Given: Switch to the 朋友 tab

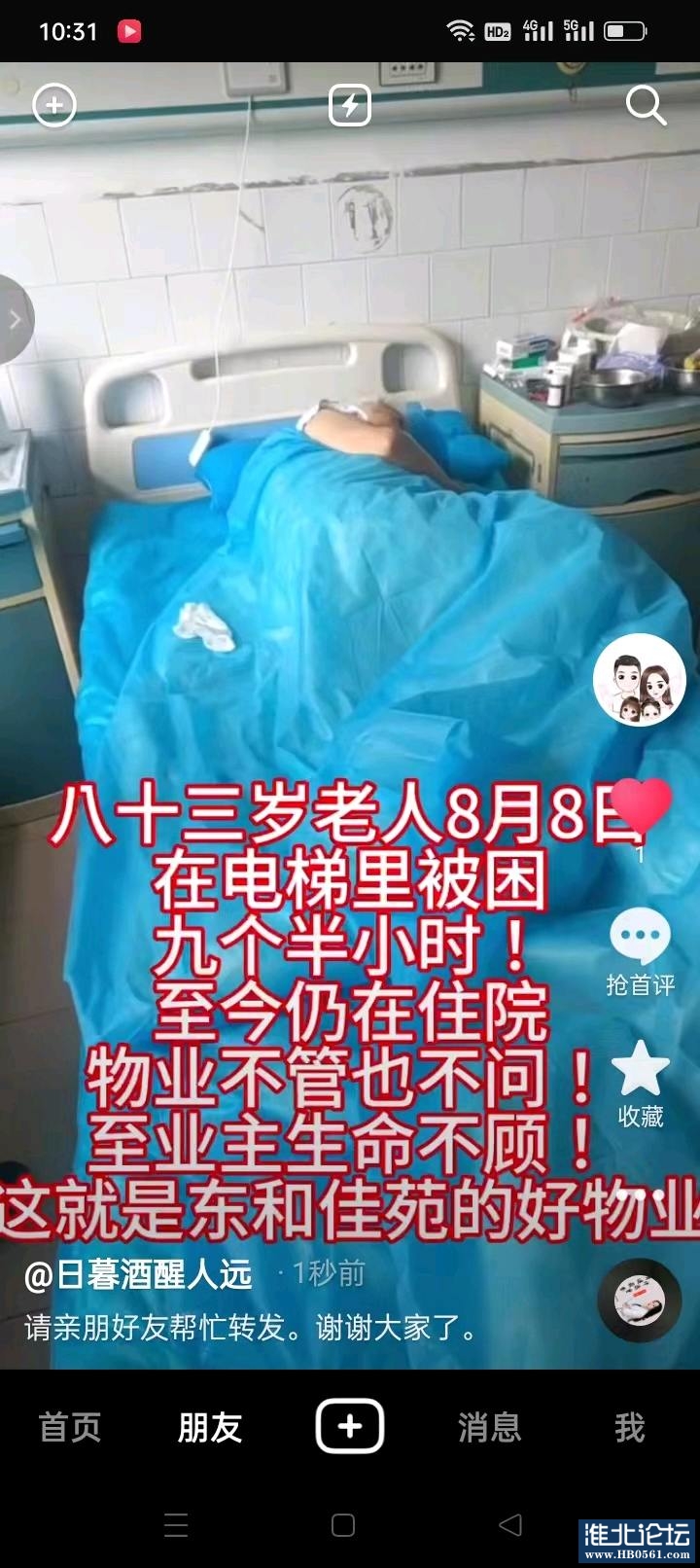Looking at the screenshot, I should tap(210, 1427).
